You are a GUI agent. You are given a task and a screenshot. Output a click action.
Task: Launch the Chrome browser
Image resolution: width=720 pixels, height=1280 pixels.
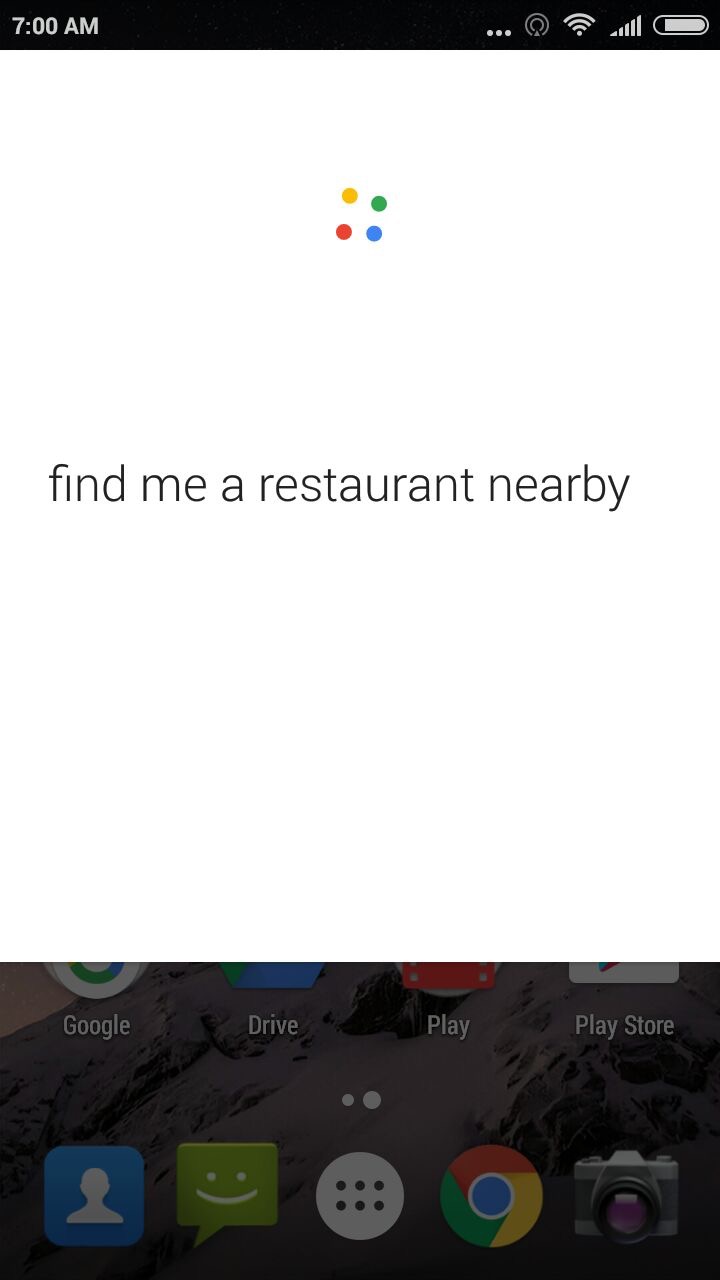click(491, 1196)
